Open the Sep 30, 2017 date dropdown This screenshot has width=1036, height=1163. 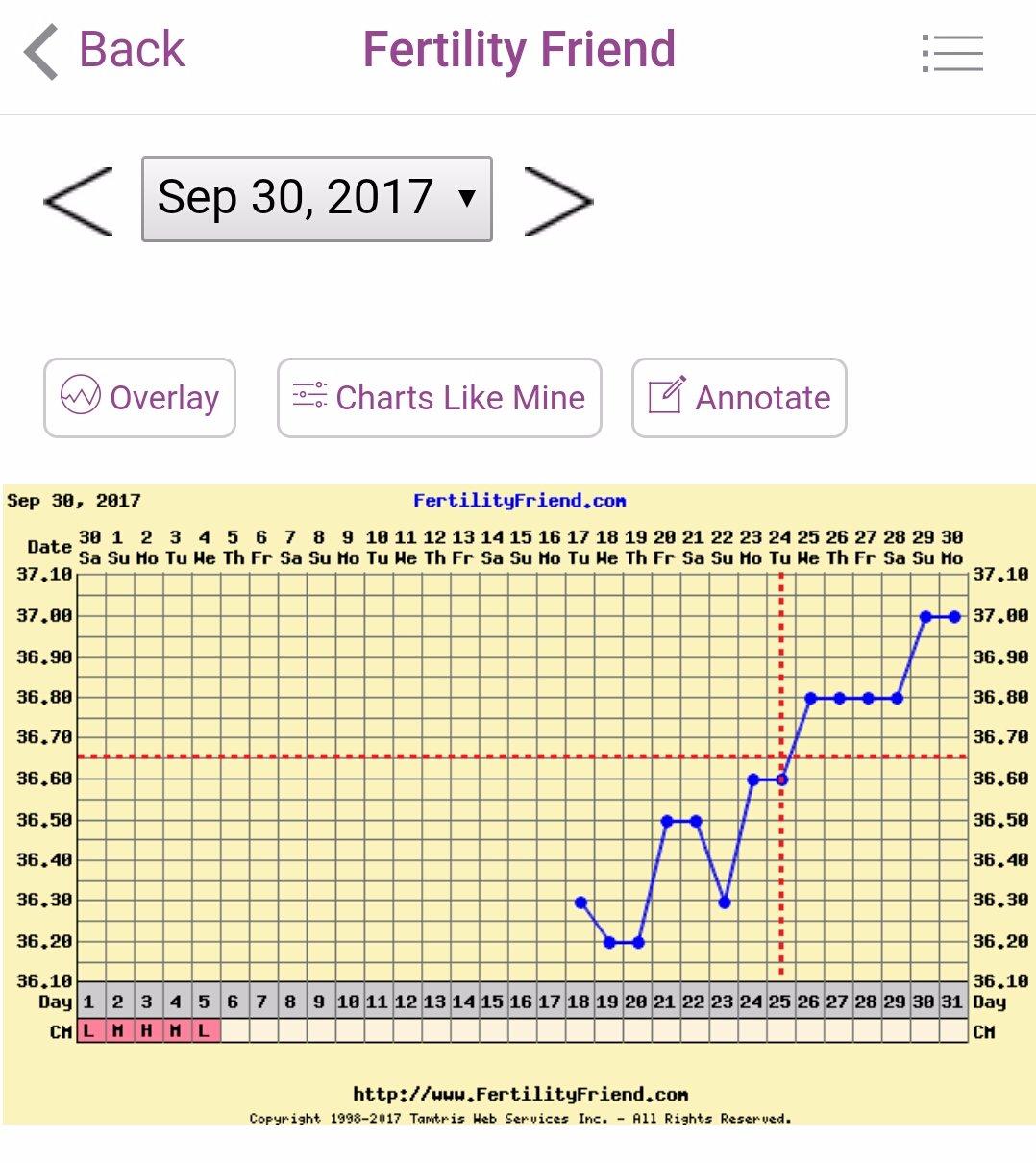[317, 198]
